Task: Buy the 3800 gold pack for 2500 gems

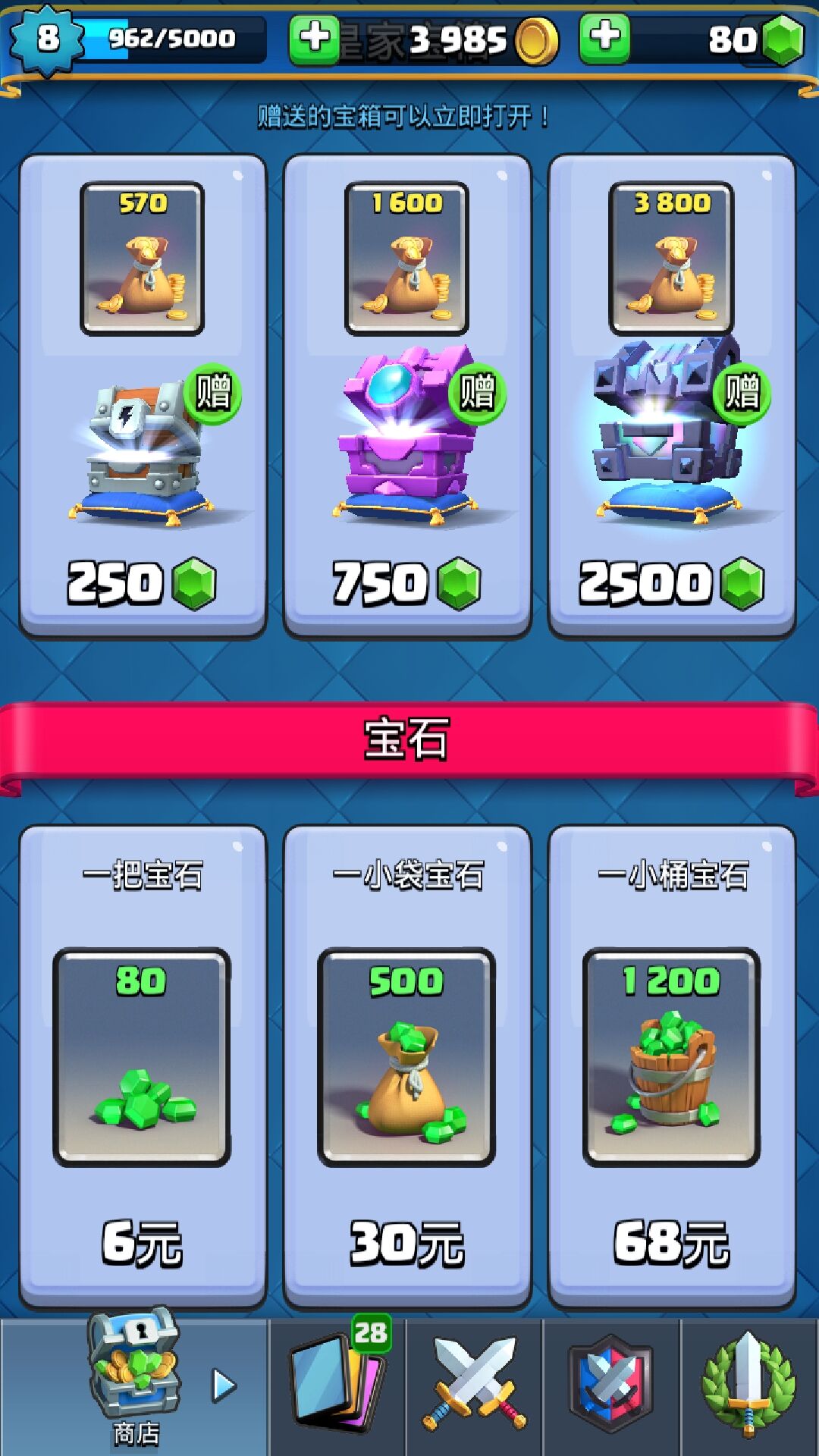Action: (672, 396)
